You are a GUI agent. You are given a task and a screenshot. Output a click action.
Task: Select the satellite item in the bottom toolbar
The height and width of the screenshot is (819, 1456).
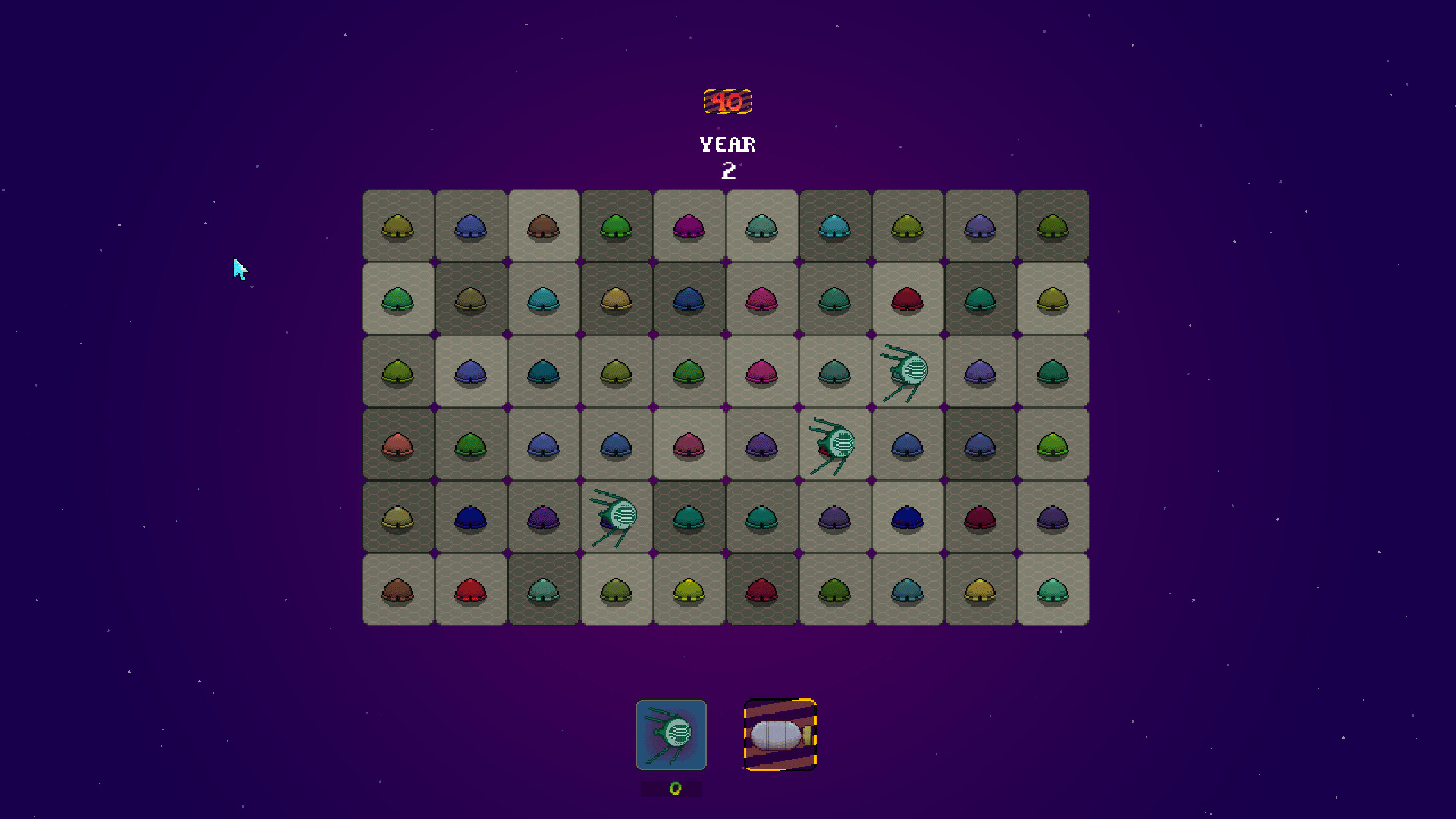click(671, 734)
